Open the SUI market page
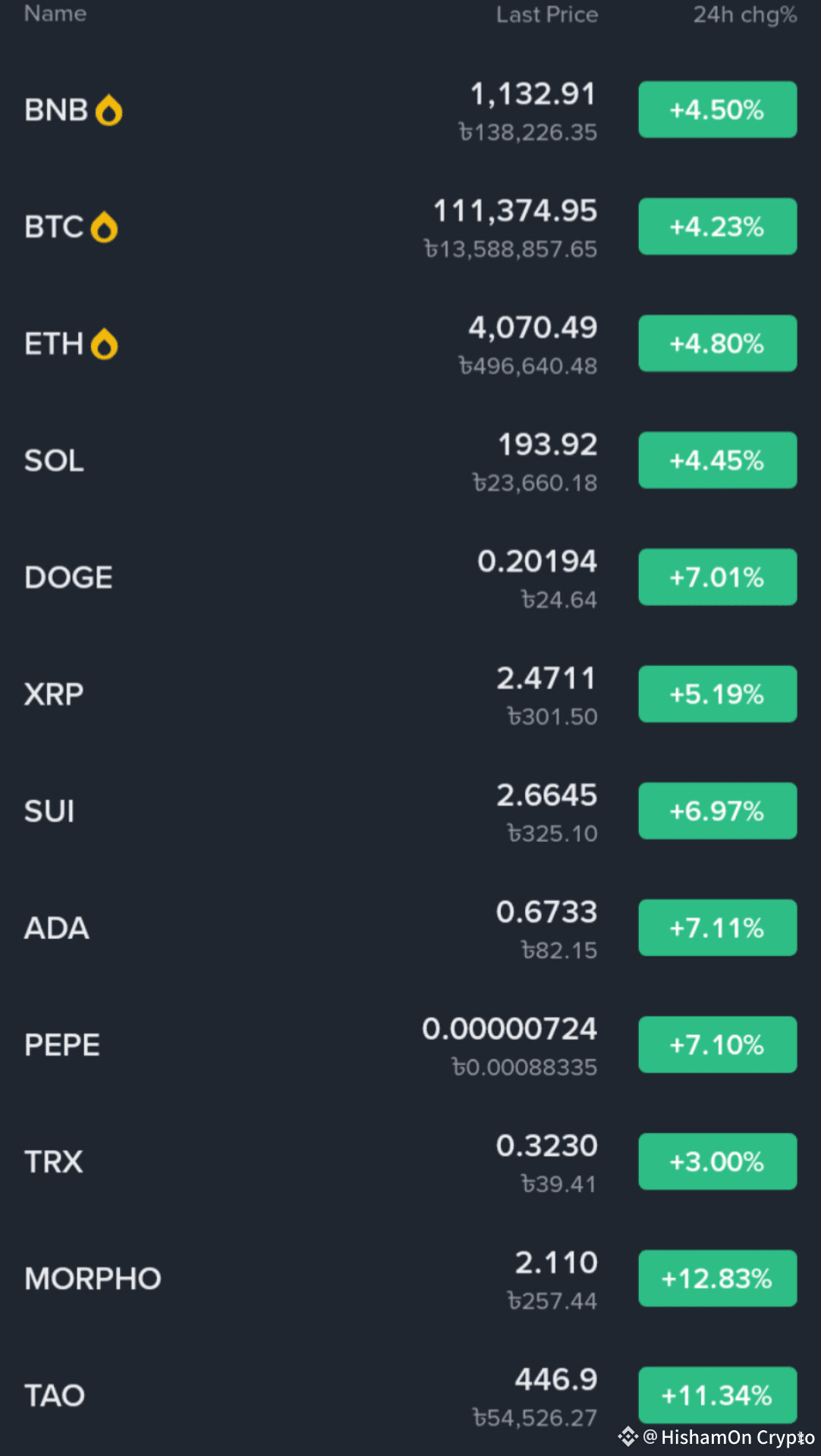 pyautogui.click(x=49, y=811)
